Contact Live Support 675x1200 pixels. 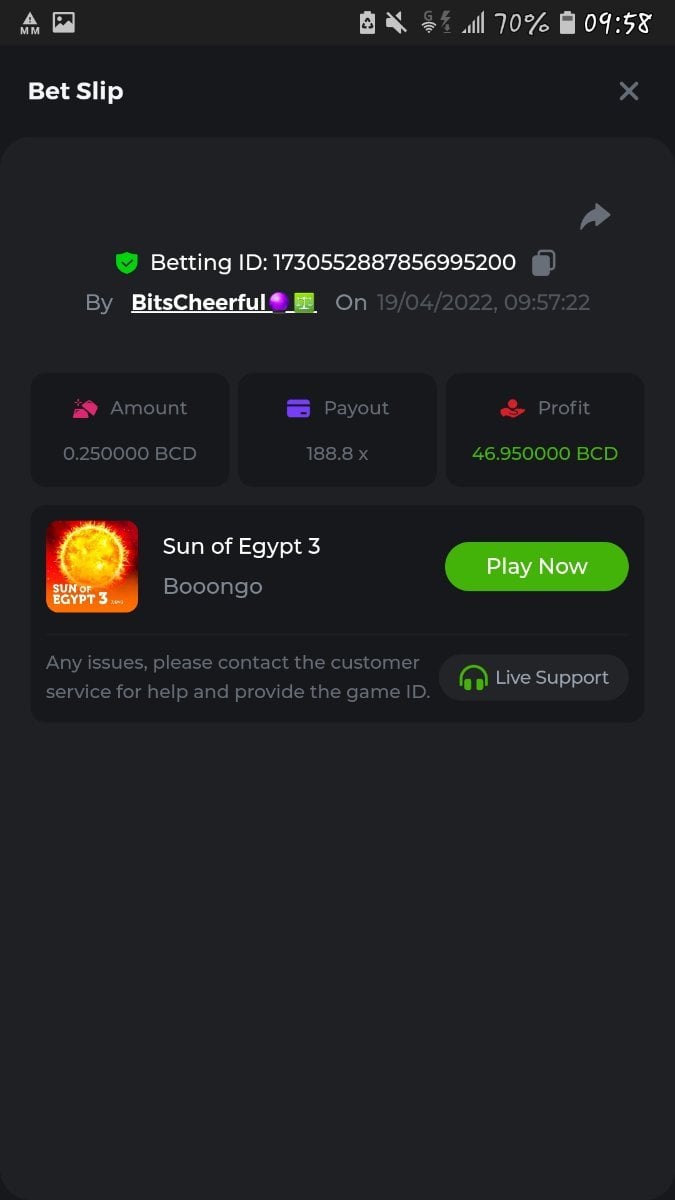pos(534,678)
